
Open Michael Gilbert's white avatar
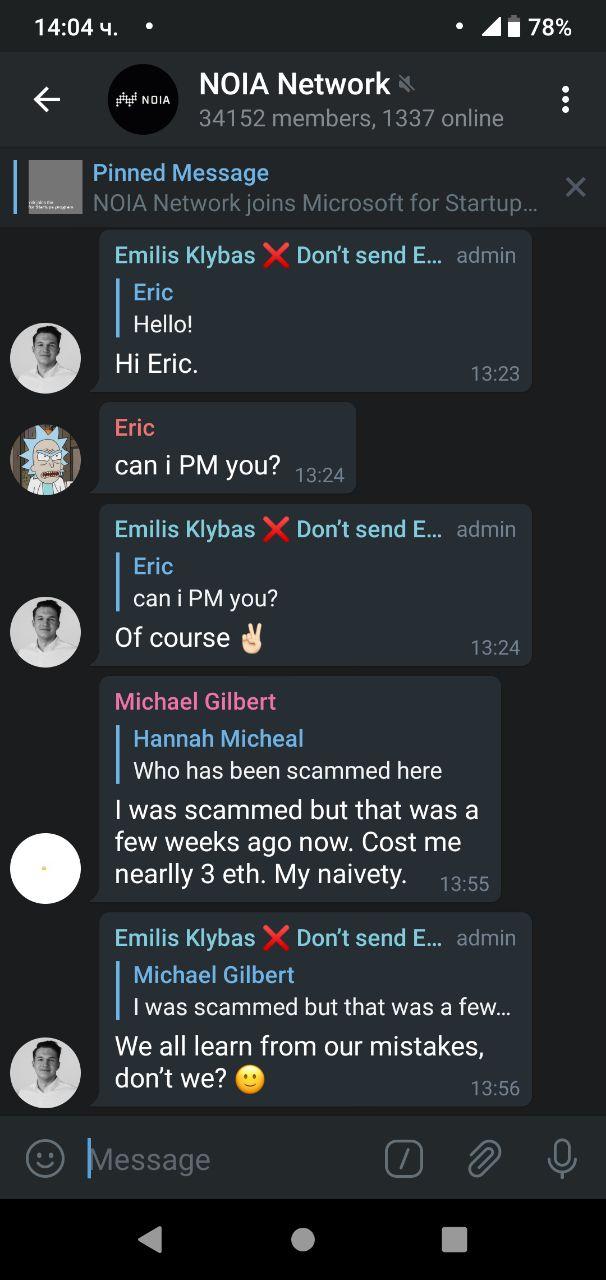tap(45, 868)
